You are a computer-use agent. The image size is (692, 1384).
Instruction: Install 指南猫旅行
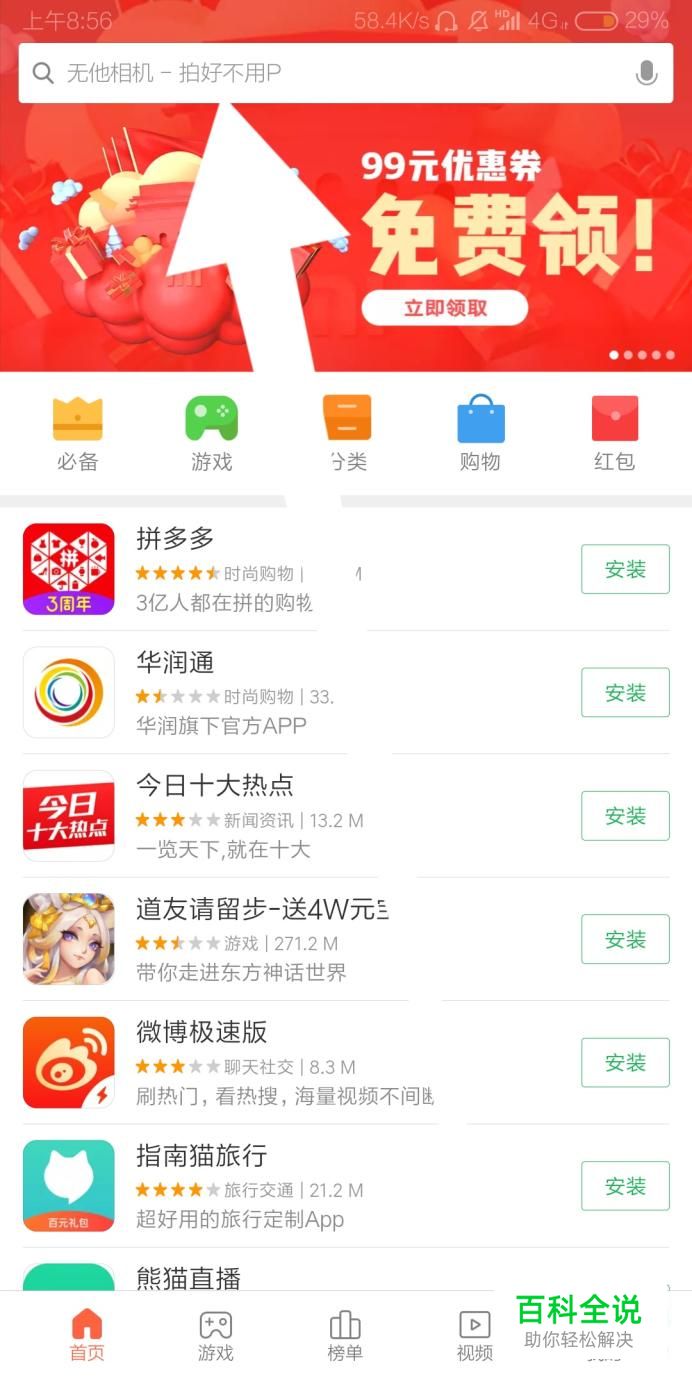(625, 1186)
